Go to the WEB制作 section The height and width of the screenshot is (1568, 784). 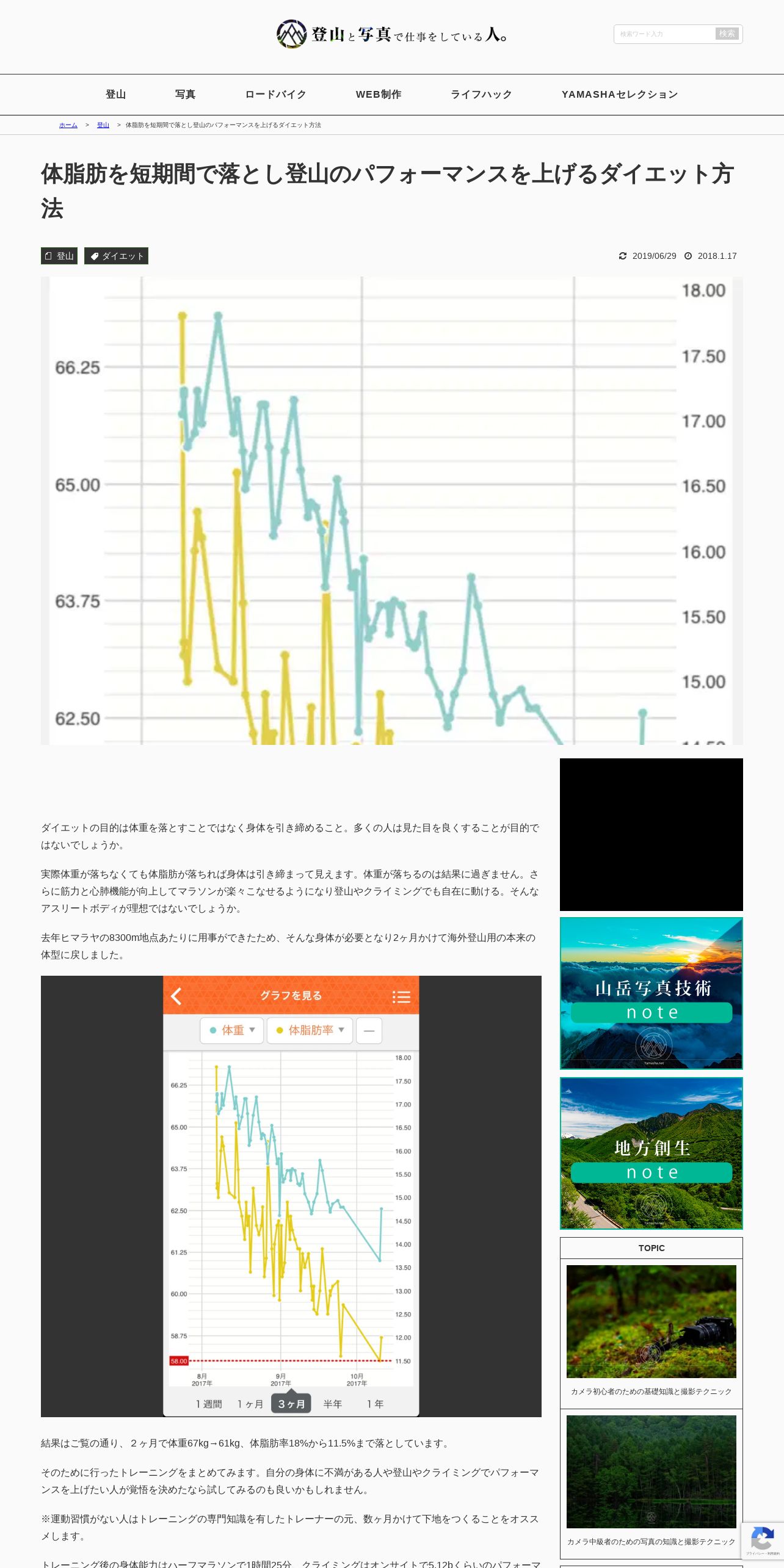[379, 95]
